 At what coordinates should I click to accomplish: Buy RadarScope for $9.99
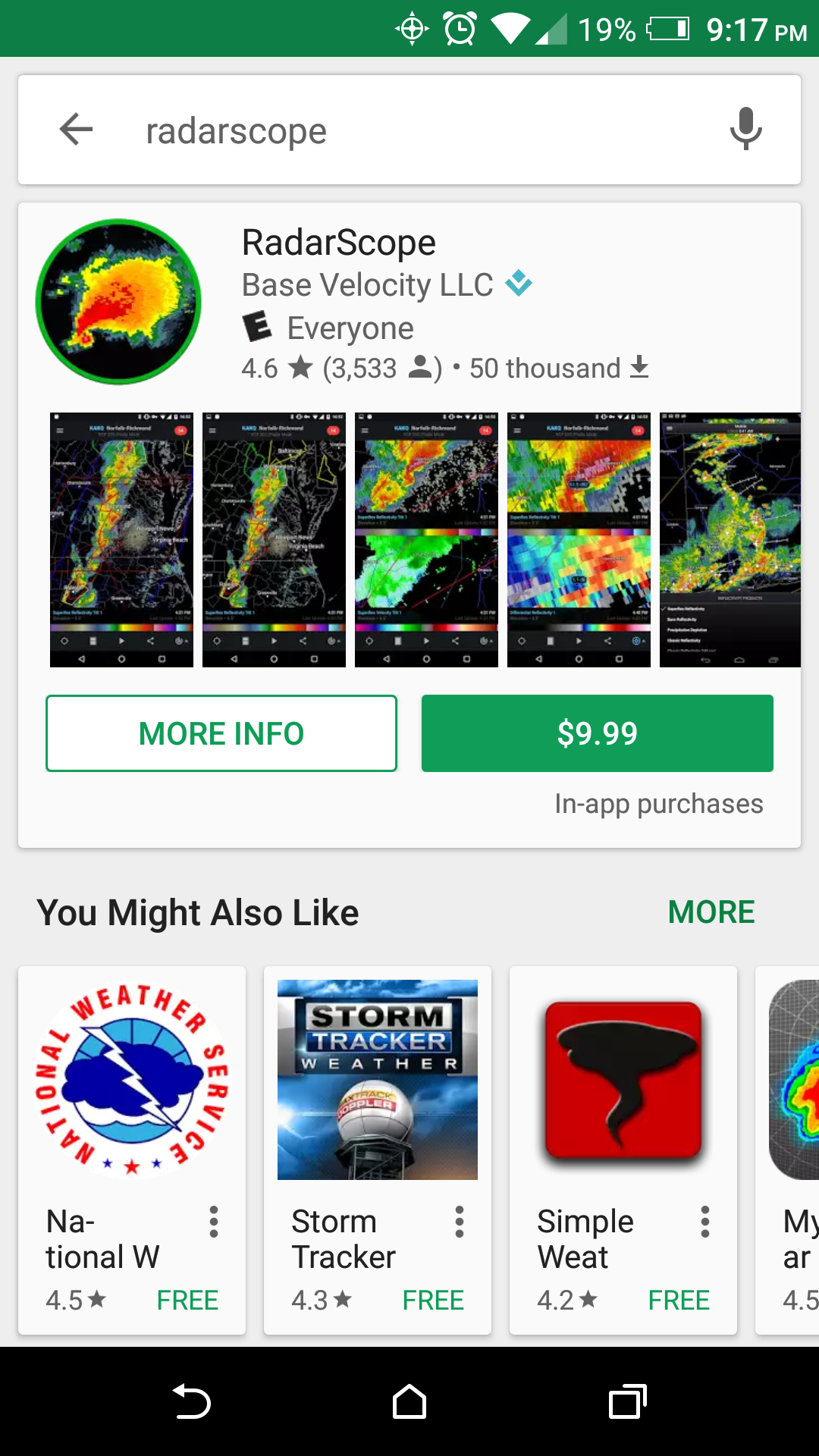click(597, 733)
